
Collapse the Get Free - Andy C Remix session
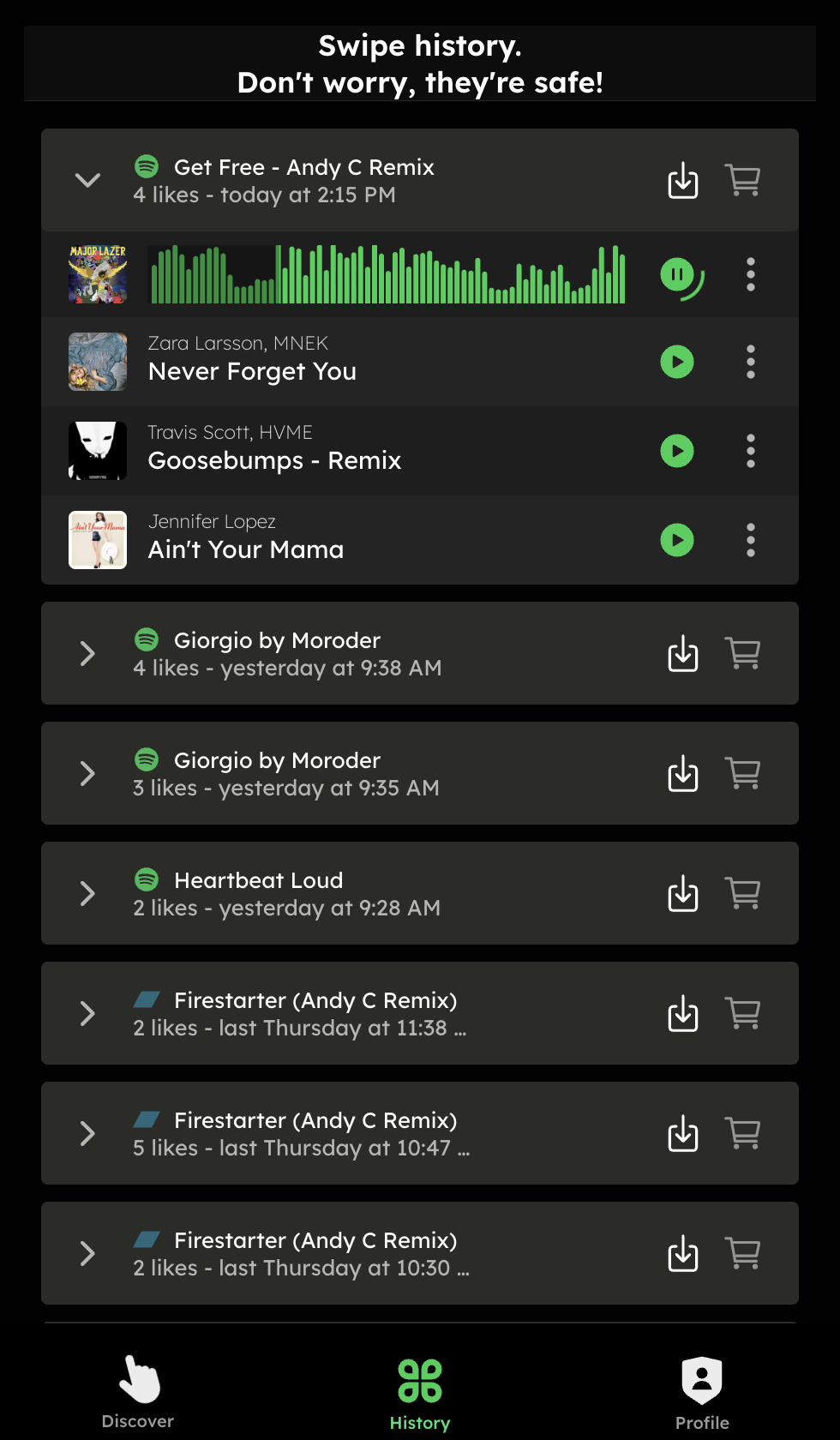[87, 180]
